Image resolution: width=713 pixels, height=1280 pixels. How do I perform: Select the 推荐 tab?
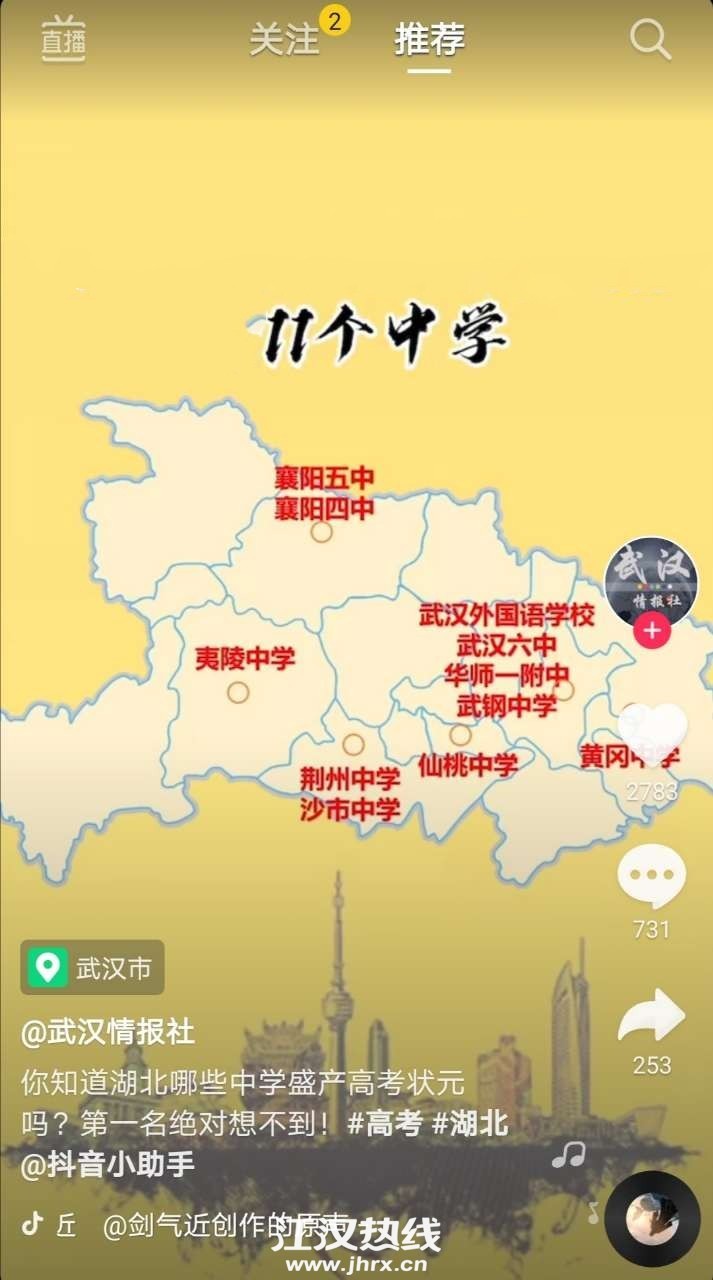[429, 40]
